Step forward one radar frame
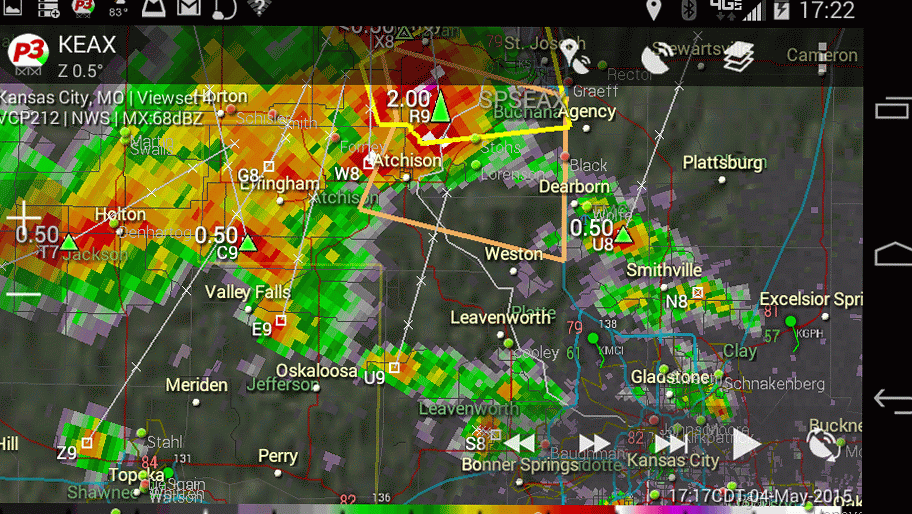The image size is (912, 514). [x=594, y=443]
